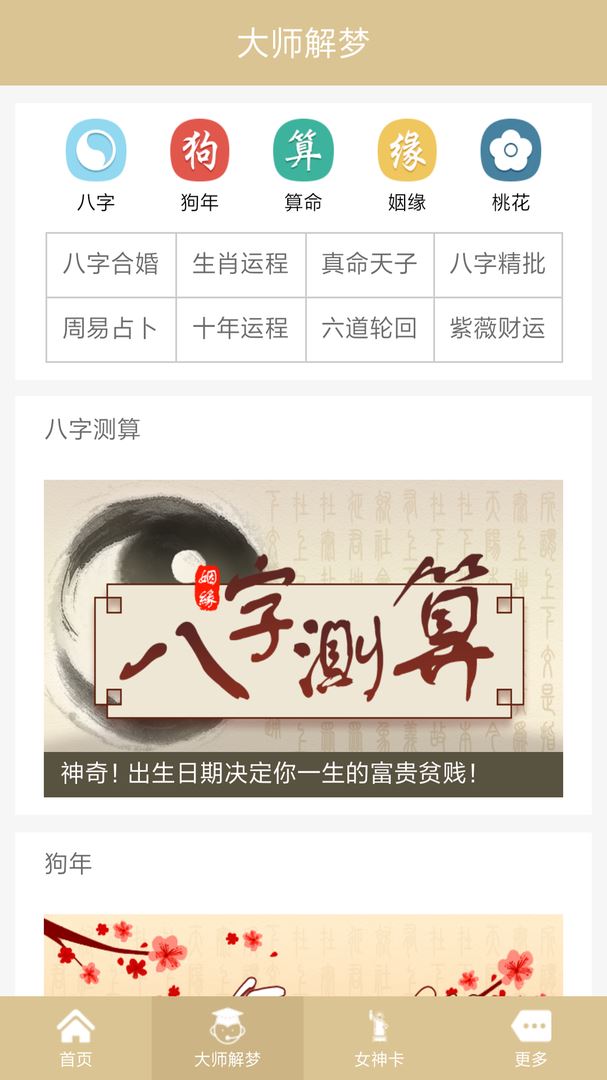Open the 八字测算 banner card
The image size is (607, 1080).
coord(303,638)
